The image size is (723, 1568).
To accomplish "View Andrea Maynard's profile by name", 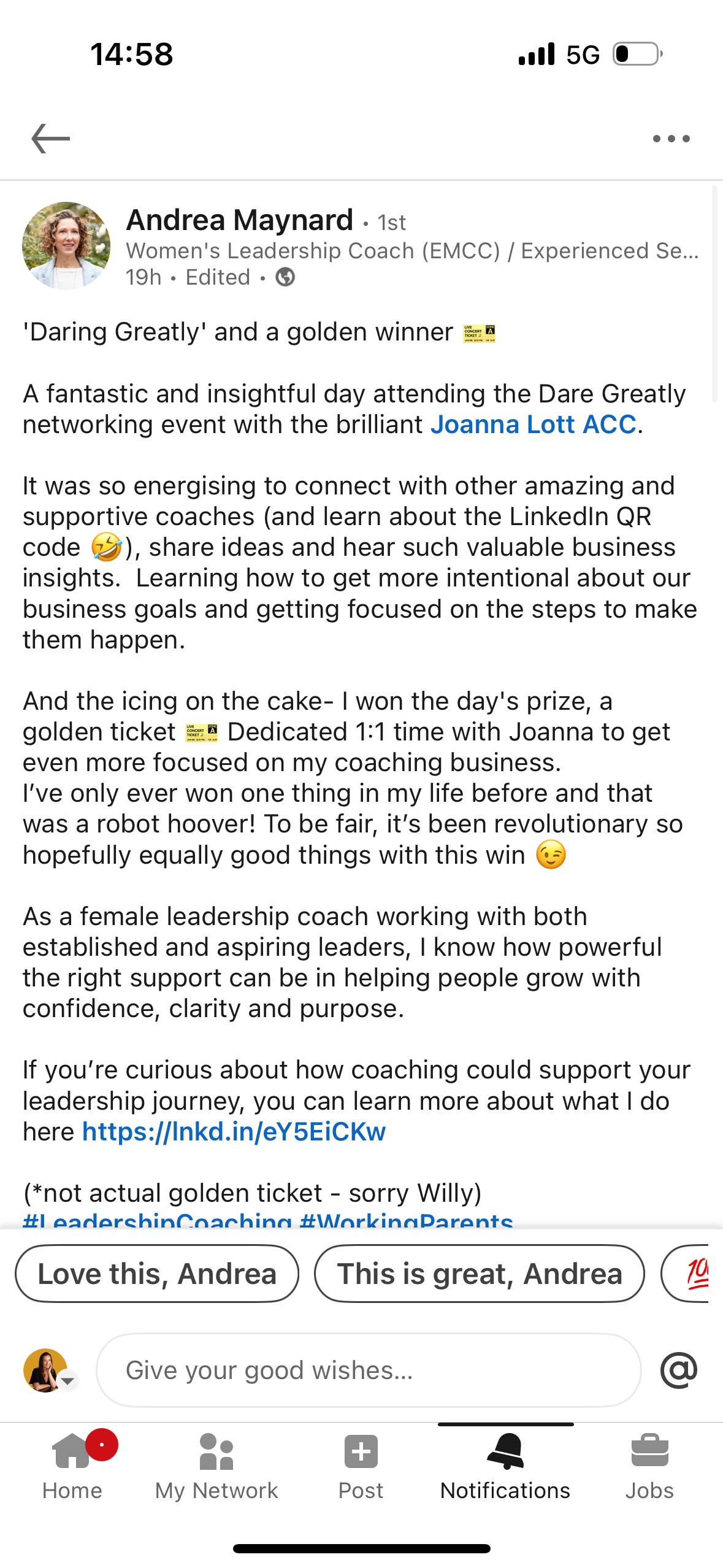I will [239, 220].
